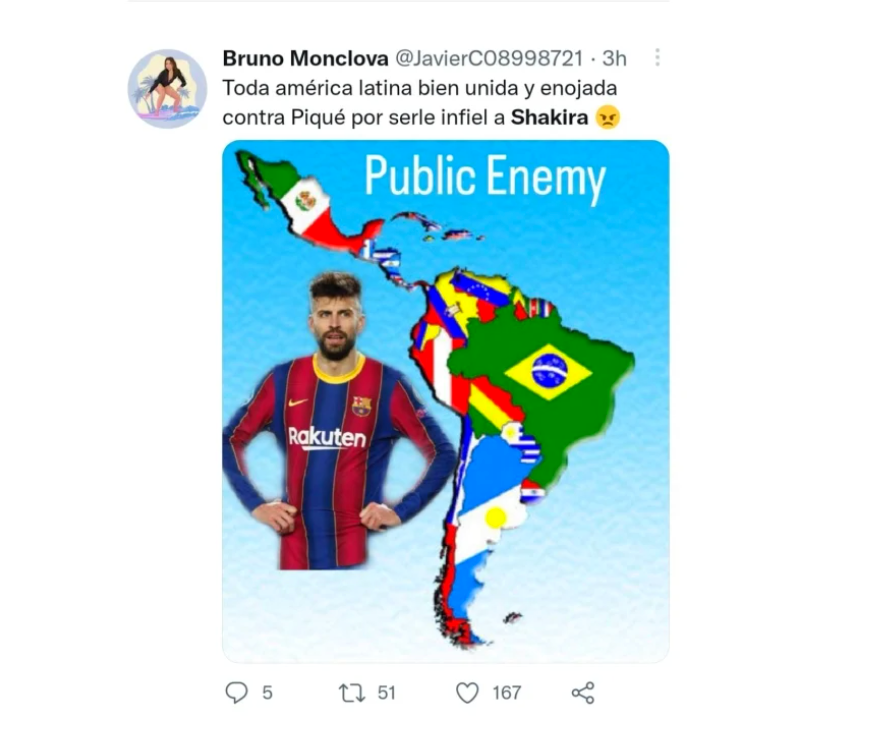The image size is (876, 742).
Task: Open the tweet's three-dot overflow menu
Action: point(657,58)
